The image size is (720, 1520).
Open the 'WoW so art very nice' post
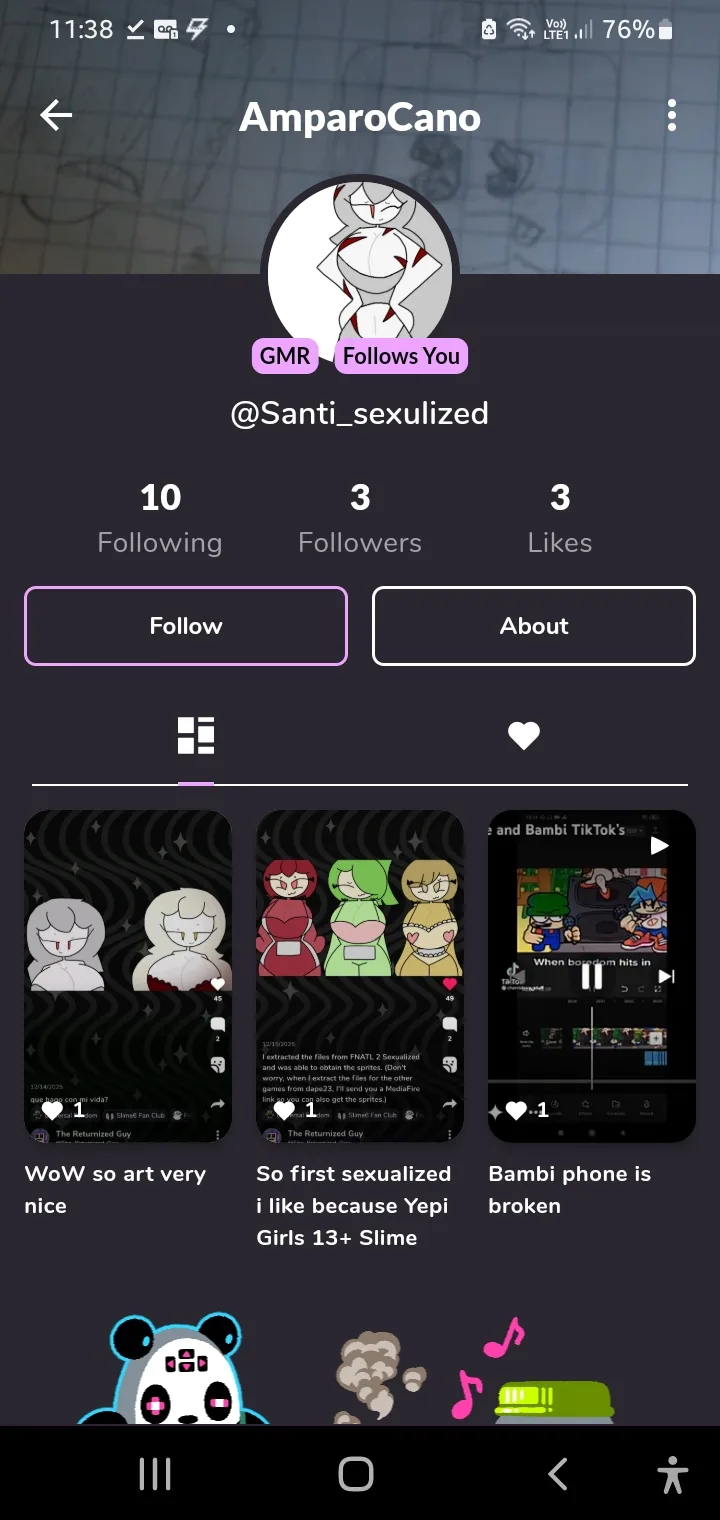128,976
